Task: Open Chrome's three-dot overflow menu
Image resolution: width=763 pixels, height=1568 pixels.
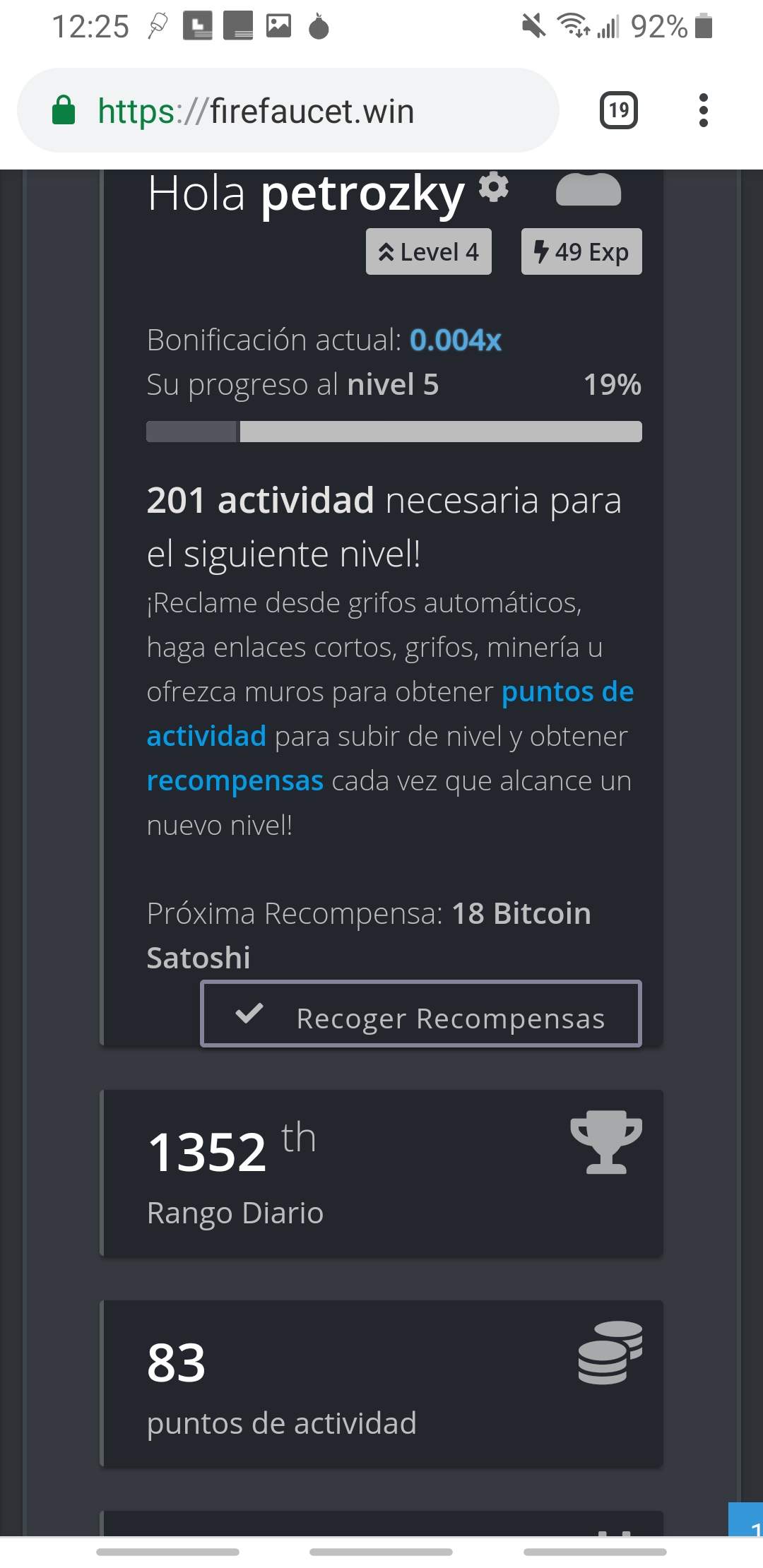Action: pos(703,110)
